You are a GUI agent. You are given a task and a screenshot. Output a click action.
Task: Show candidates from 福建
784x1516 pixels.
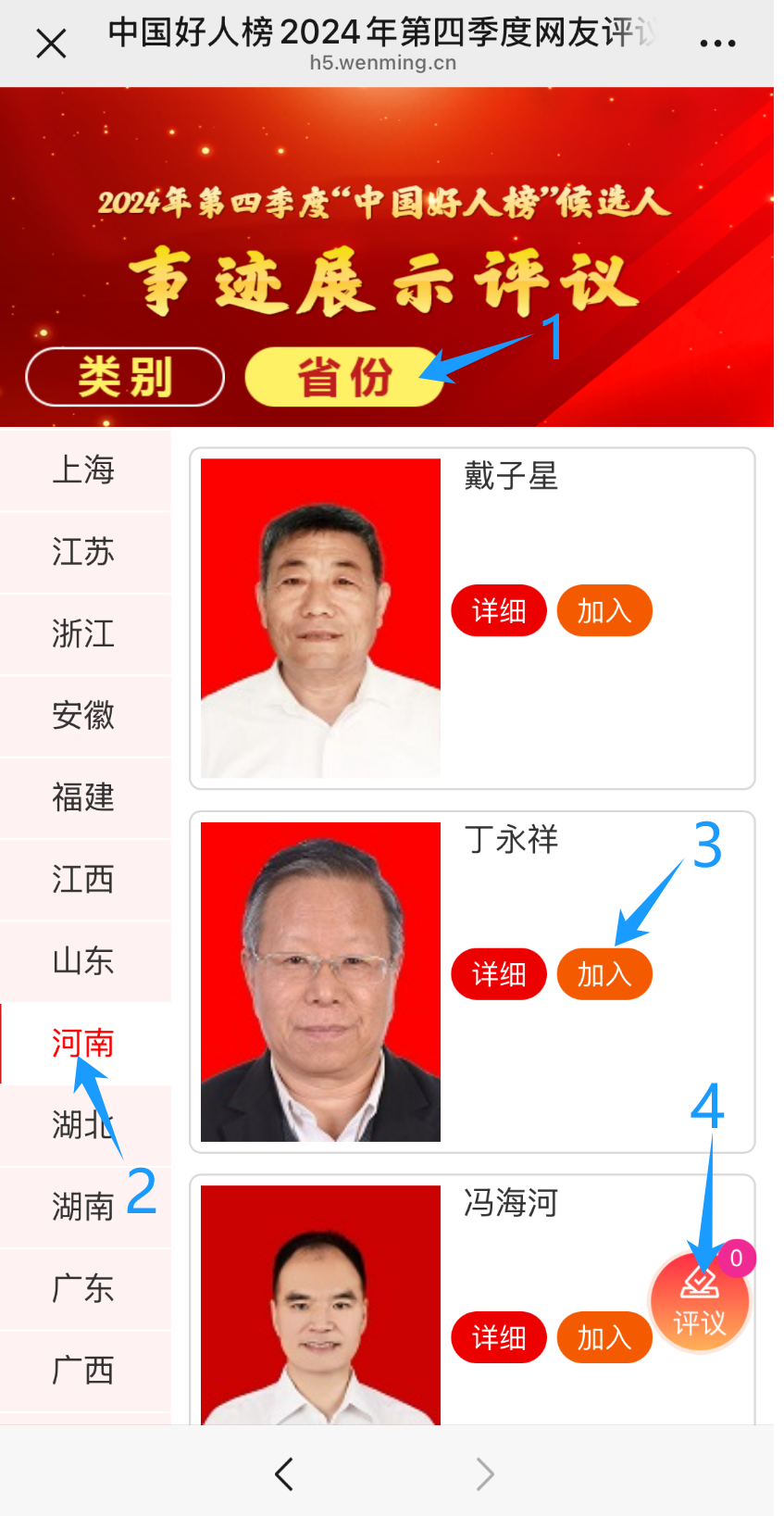tap(83, 796)
